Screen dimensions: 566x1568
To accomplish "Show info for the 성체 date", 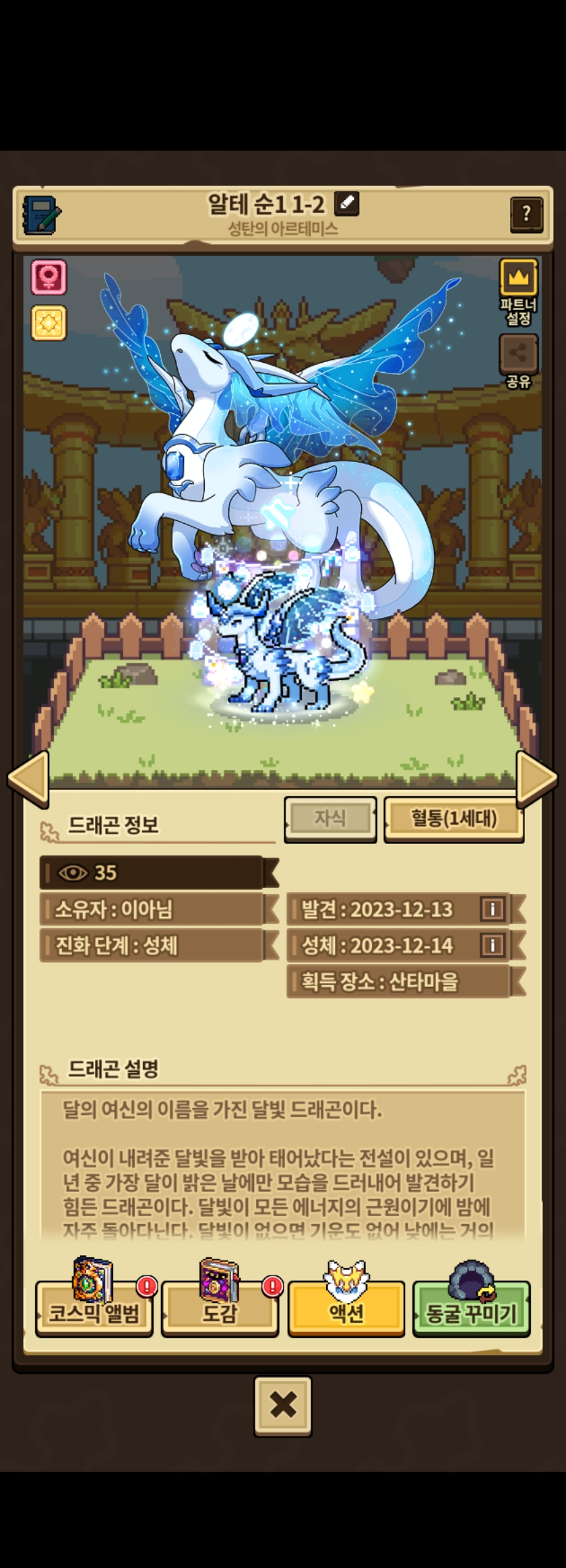I will click(x=493, y=945).
